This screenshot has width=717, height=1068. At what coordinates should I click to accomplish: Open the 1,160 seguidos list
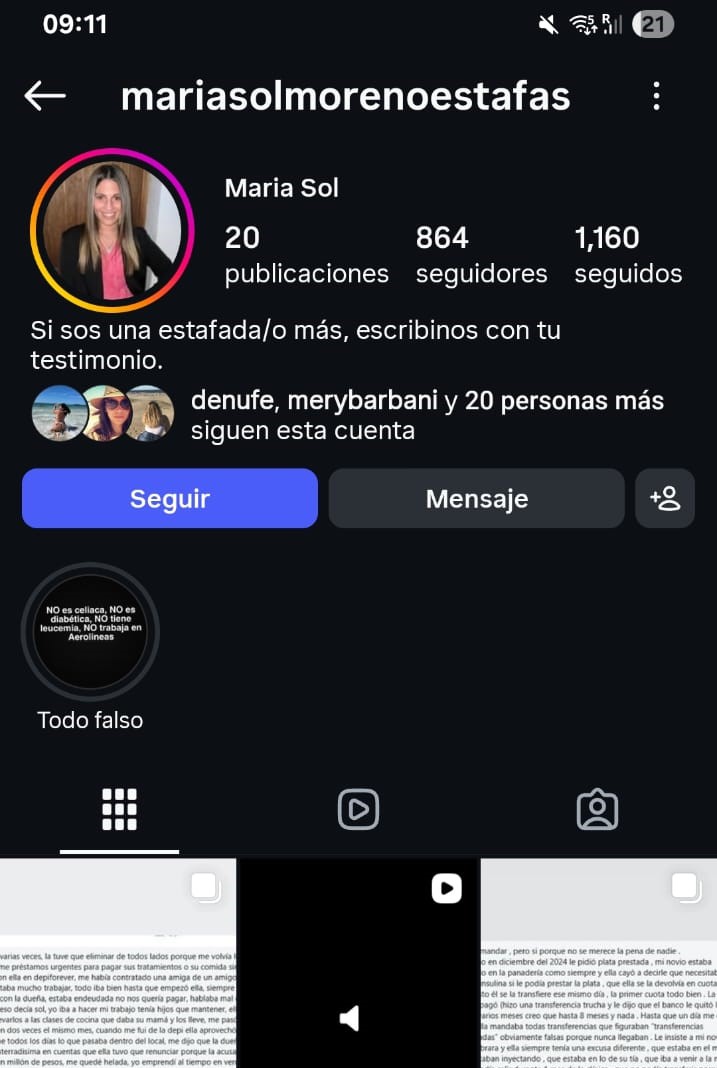628,254
